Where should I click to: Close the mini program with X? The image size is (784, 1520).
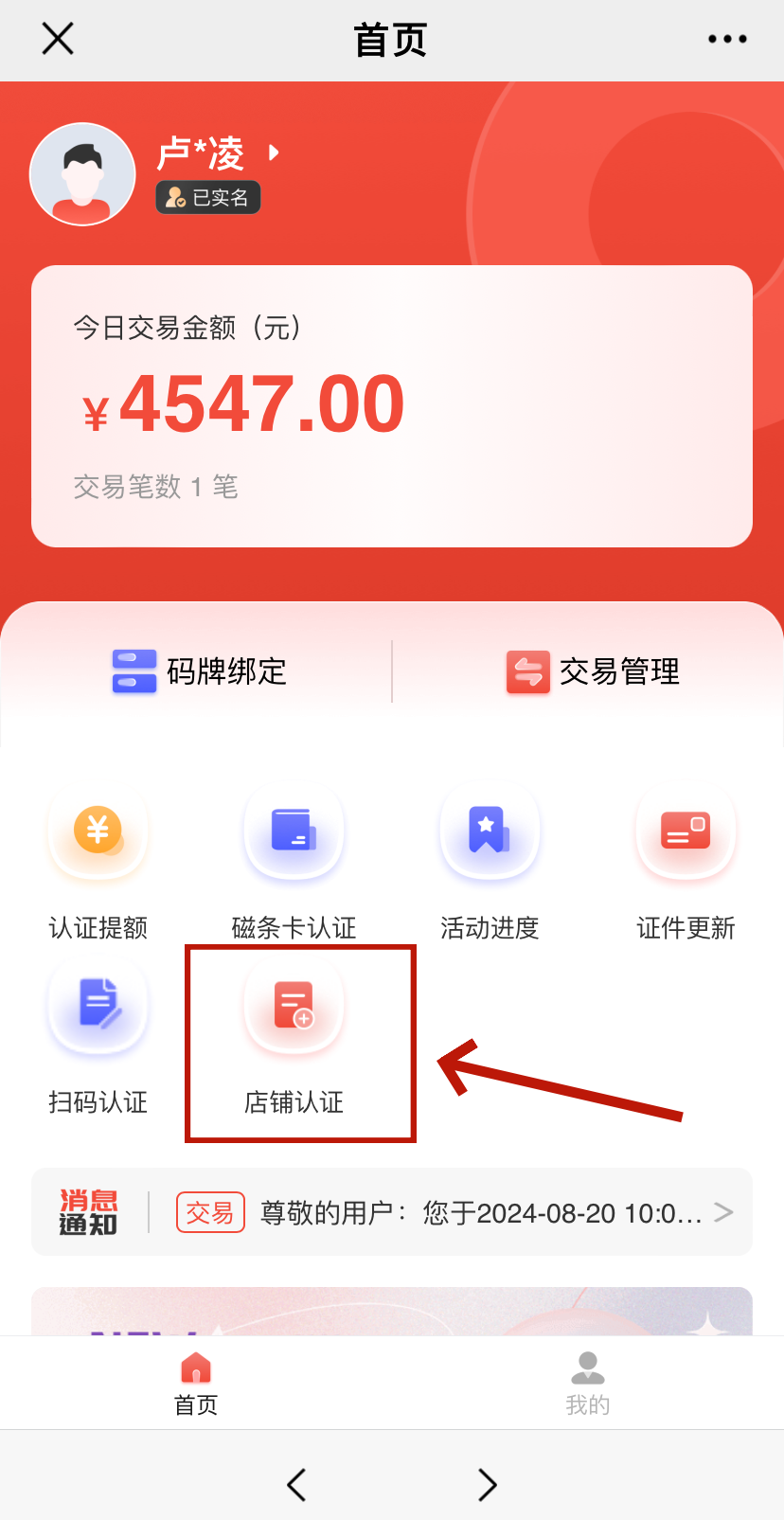(x=58, y=39)
